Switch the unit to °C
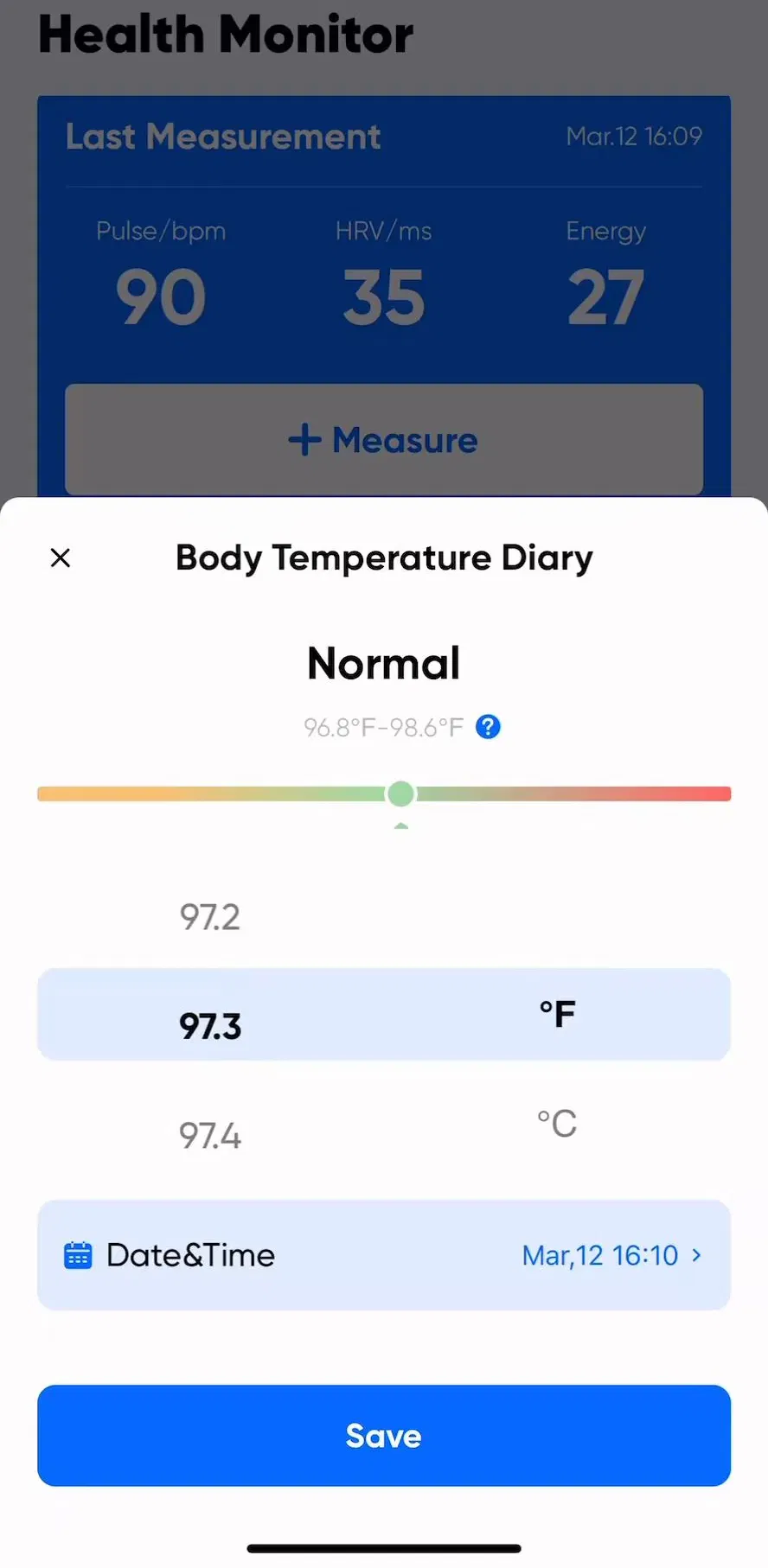This screenshot has width=768, height=1568. pos(557,1124)
